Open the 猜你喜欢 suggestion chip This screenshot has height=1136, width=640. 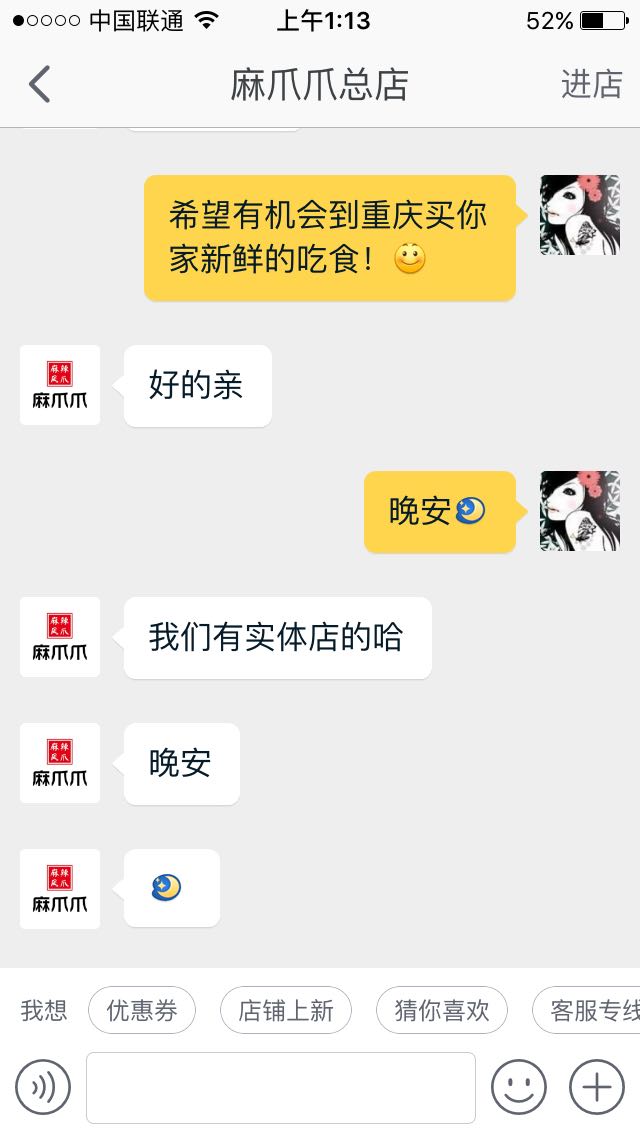[442, 1011]
